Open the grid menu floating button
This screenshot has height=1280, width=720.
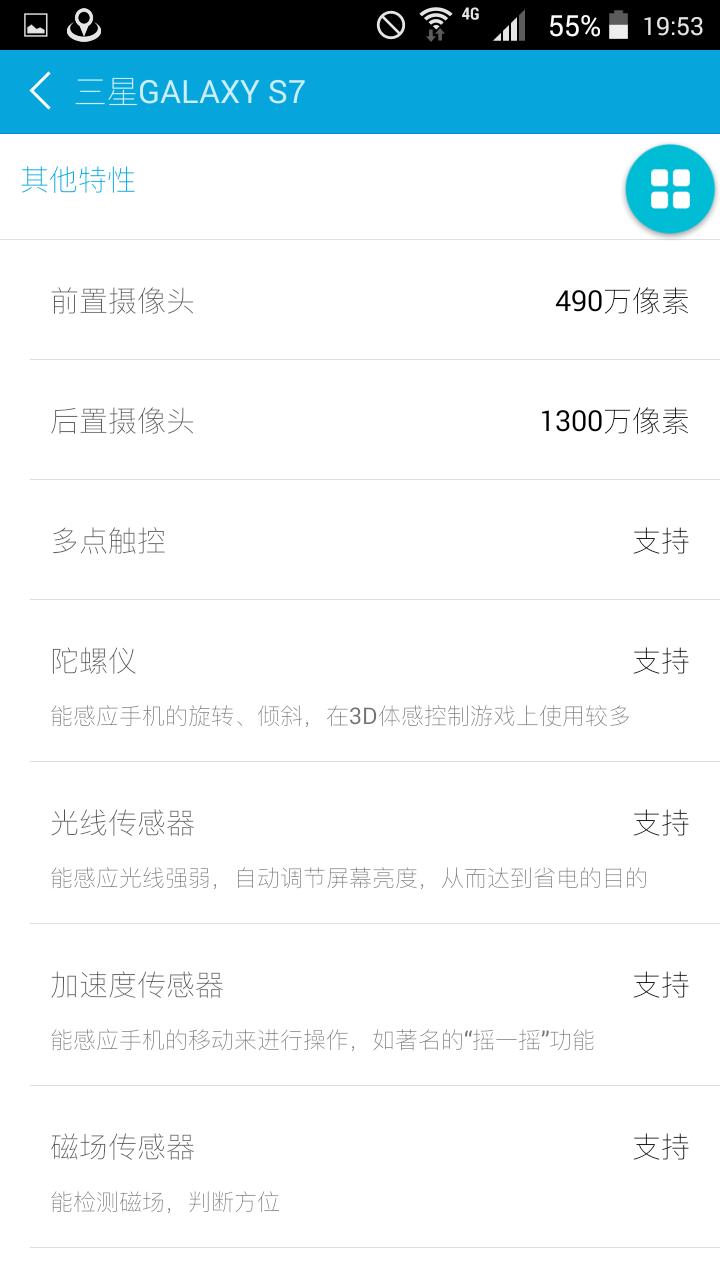(669, 187)
